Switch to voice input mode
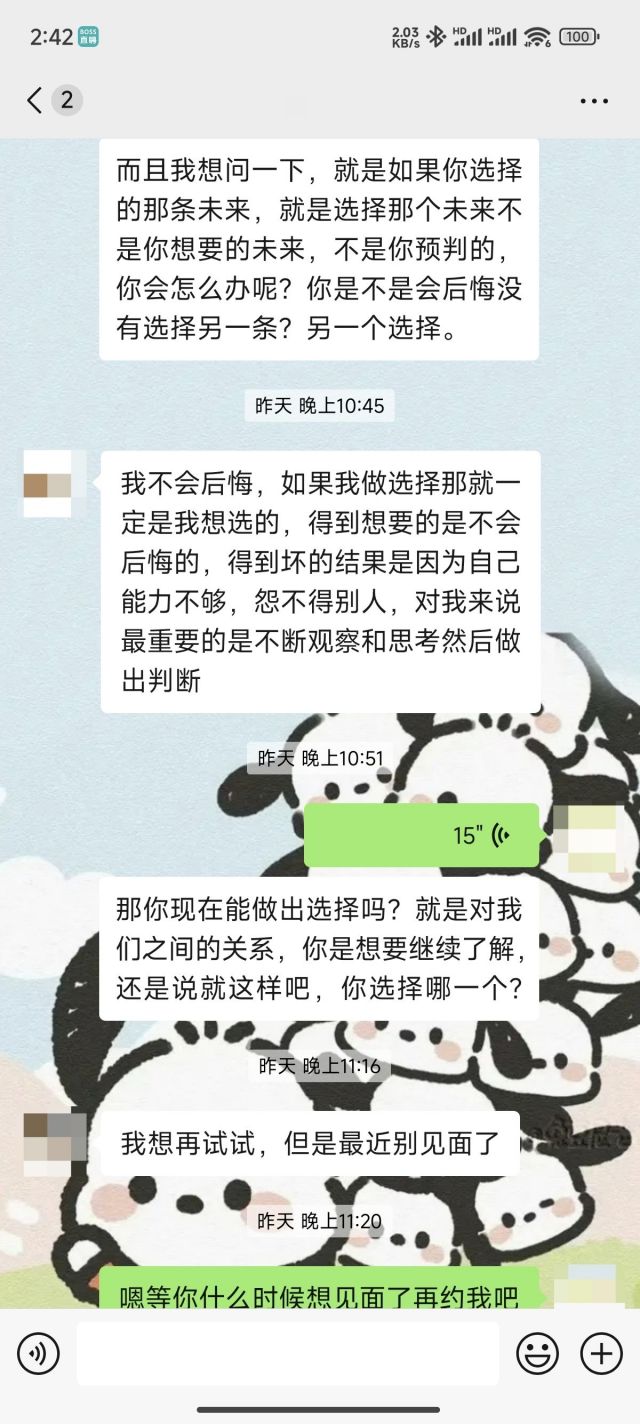 (38, 1354)
